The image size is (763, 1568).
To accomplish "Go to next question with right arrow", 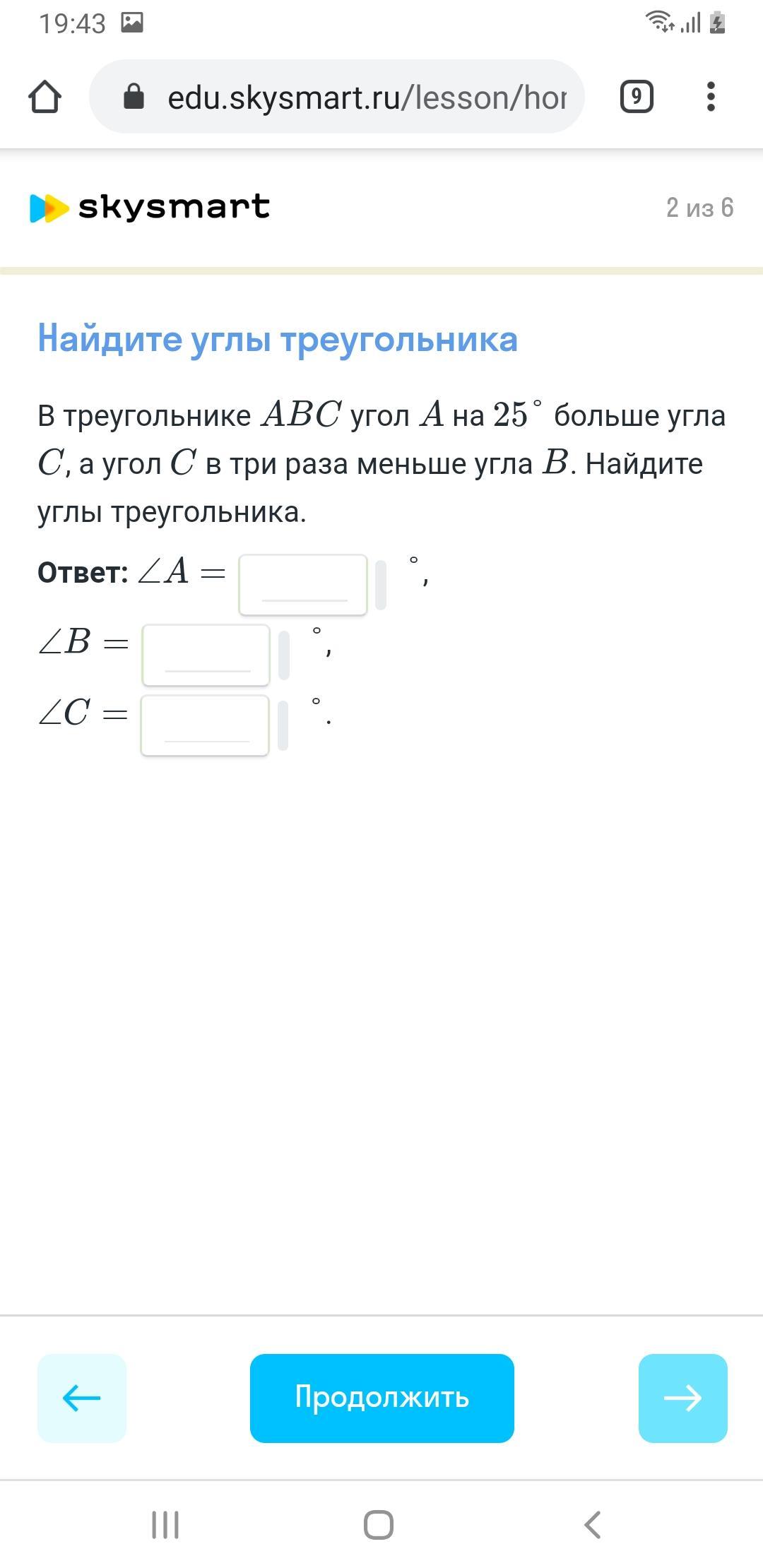I will click(x=683, y=1398).
